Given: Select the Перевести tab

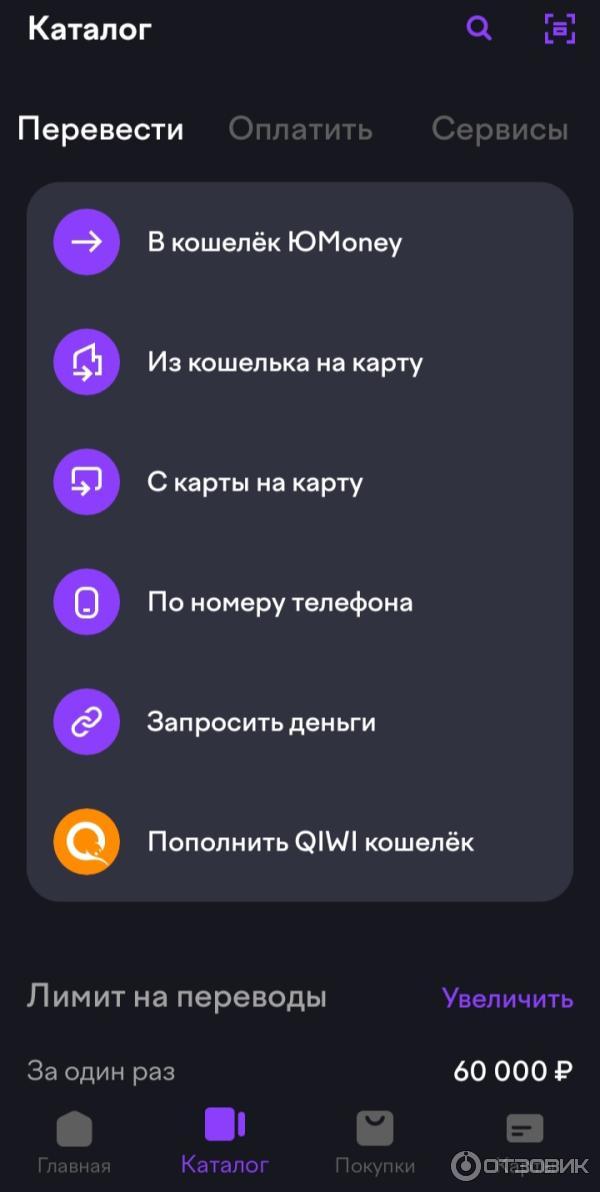Looking at the screenshot, I should (101, 129).
